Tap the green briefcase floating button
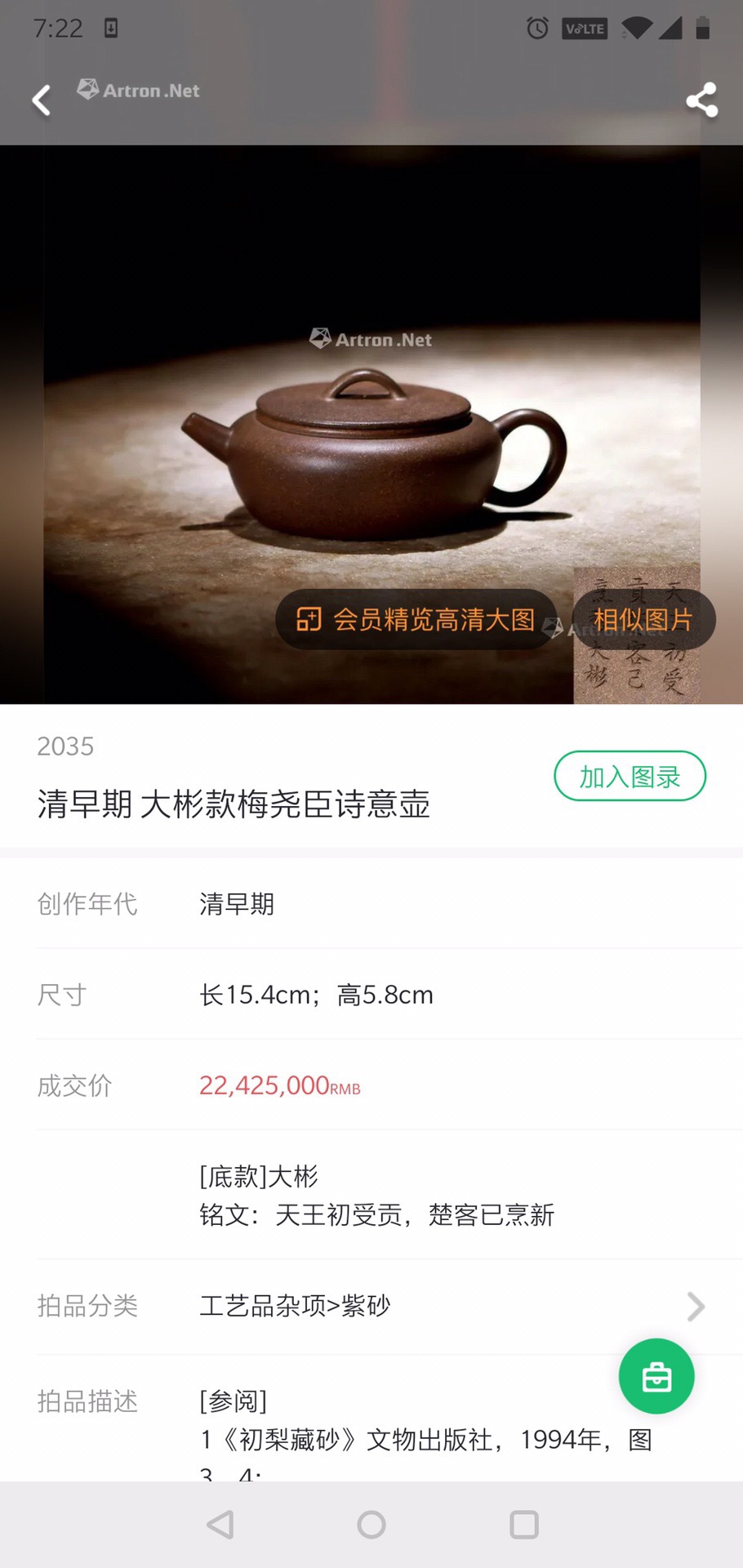Image resolution: width=743 pixels, height=1568 pixels. point(656,1377)
